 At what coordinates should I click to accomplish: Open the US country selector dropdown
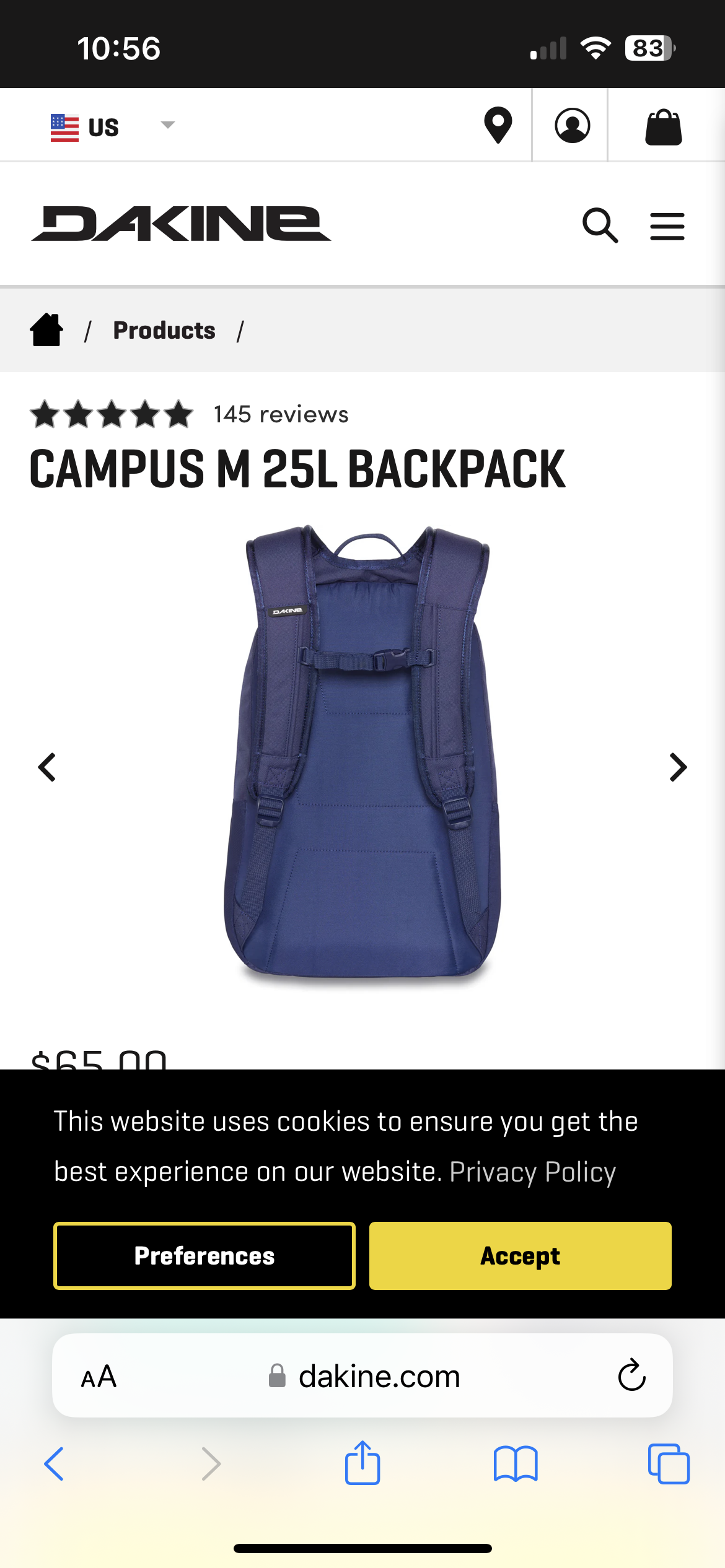[112, 126]
